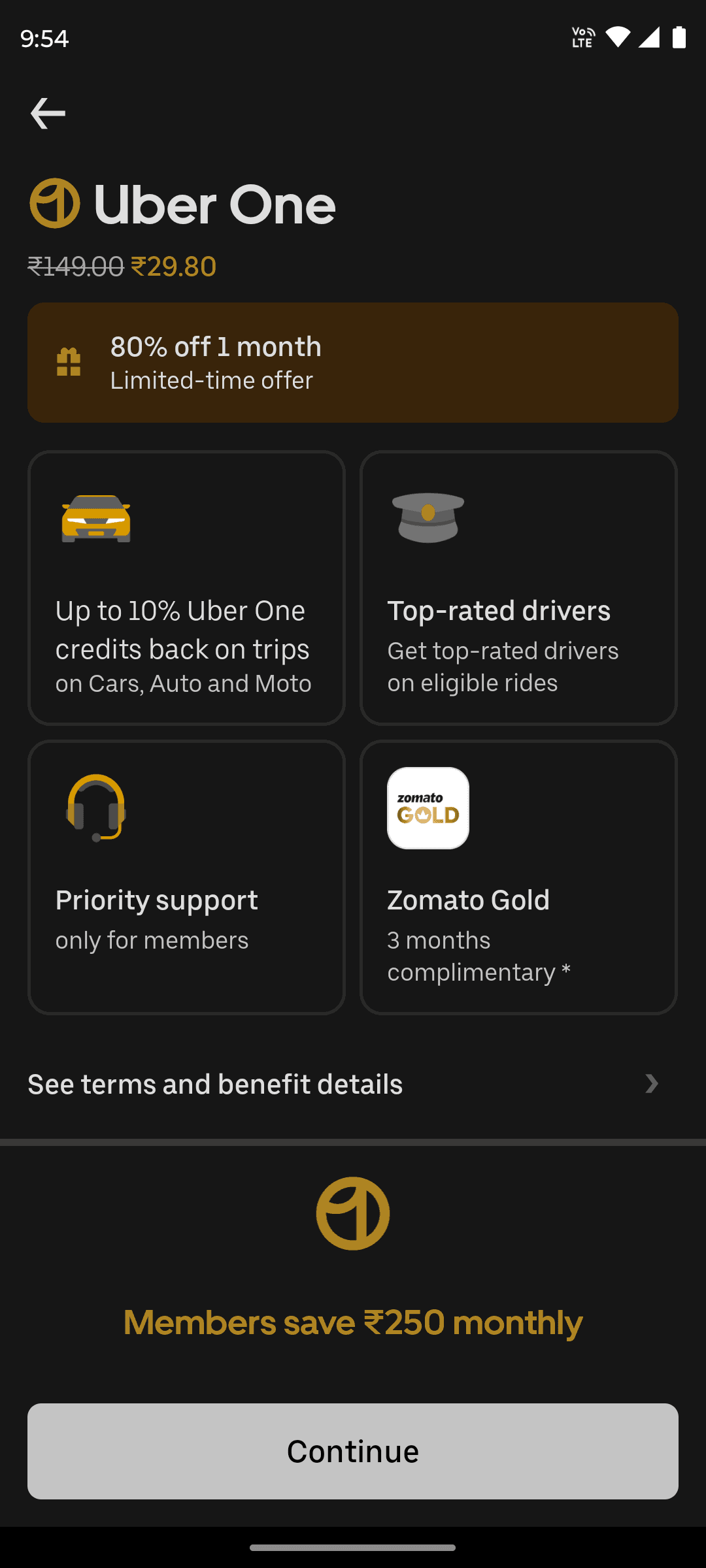Select the Priority support benefit card
Viewport: 706px width, 1568px height.
[186, 877]
